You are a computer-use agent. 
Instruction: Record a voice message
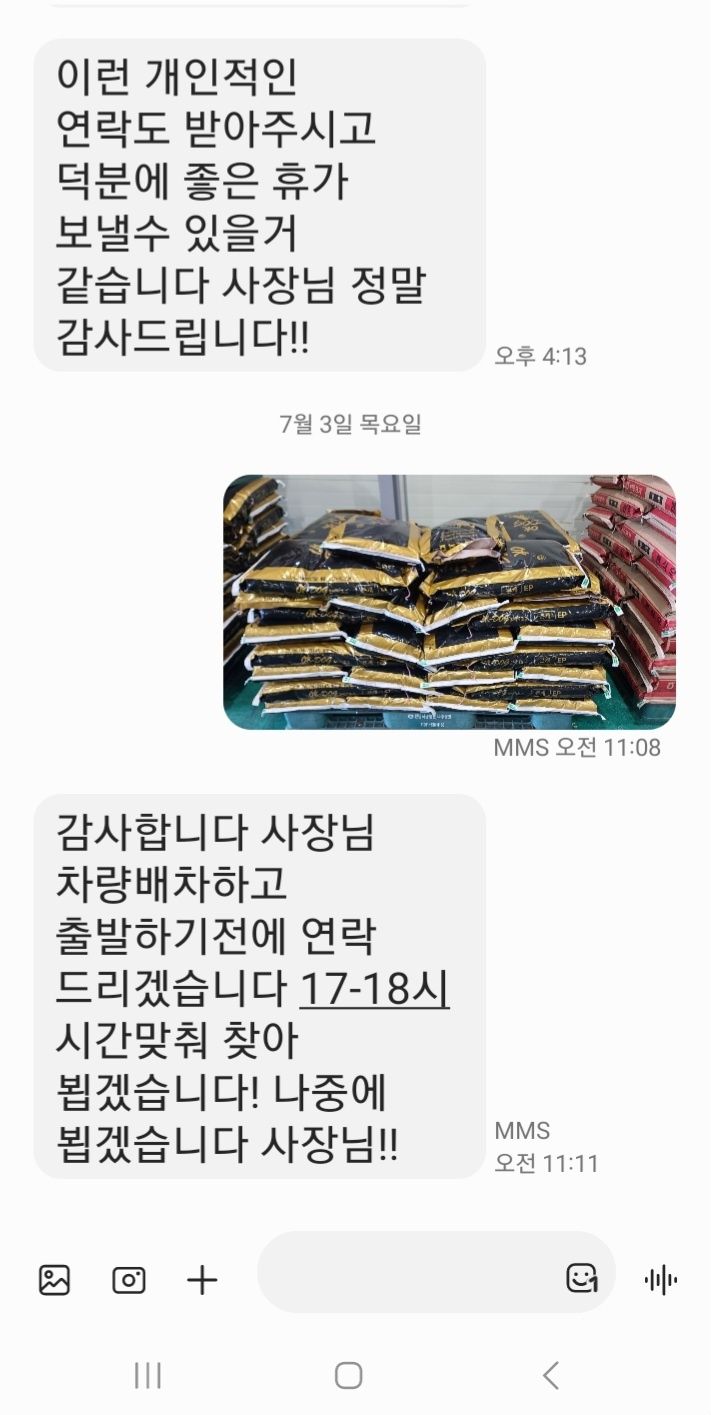661,1279
